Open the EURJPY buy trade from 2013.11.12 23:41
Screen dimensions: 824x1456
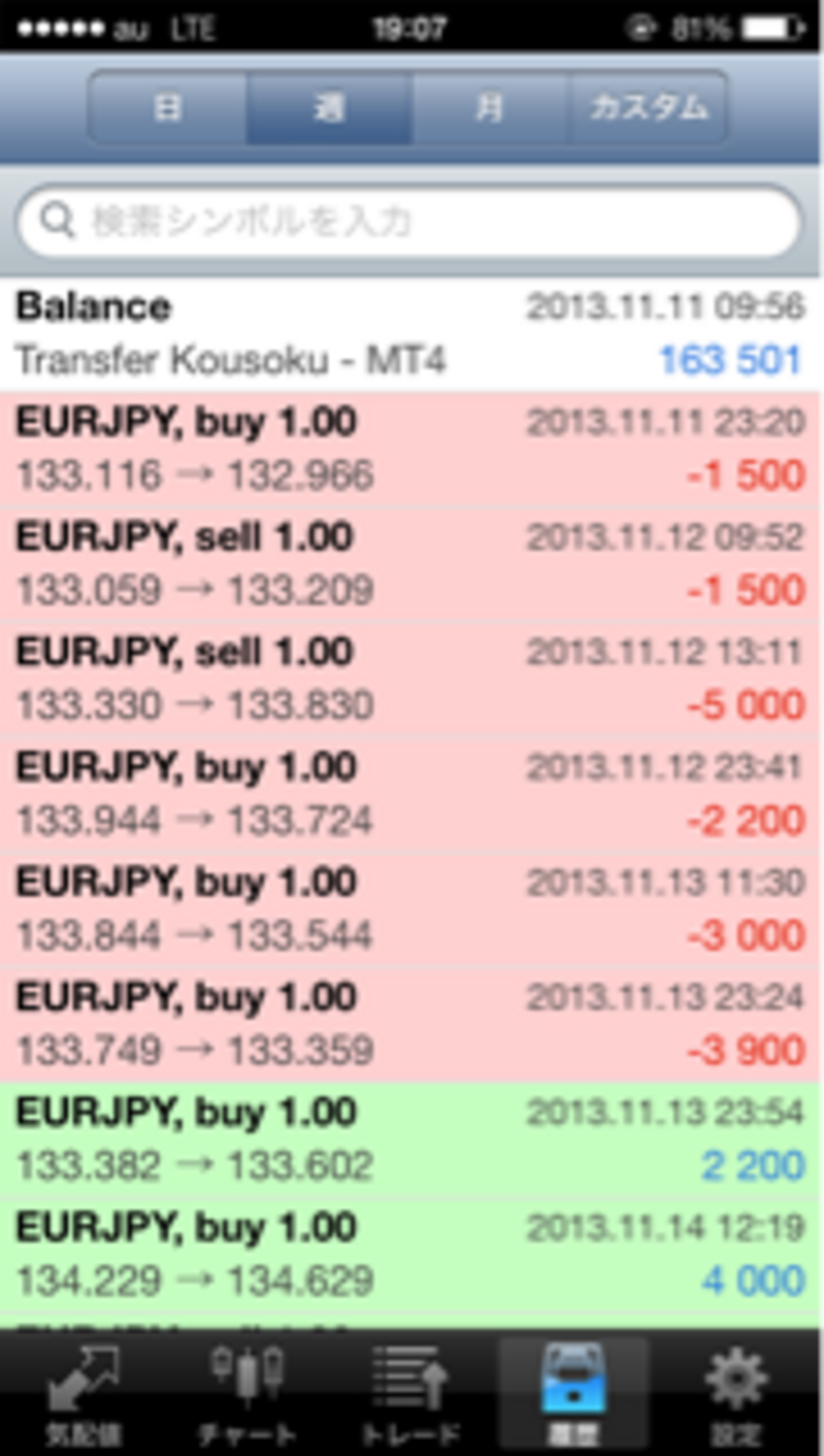pyautogui.click(x=411, y=795)
